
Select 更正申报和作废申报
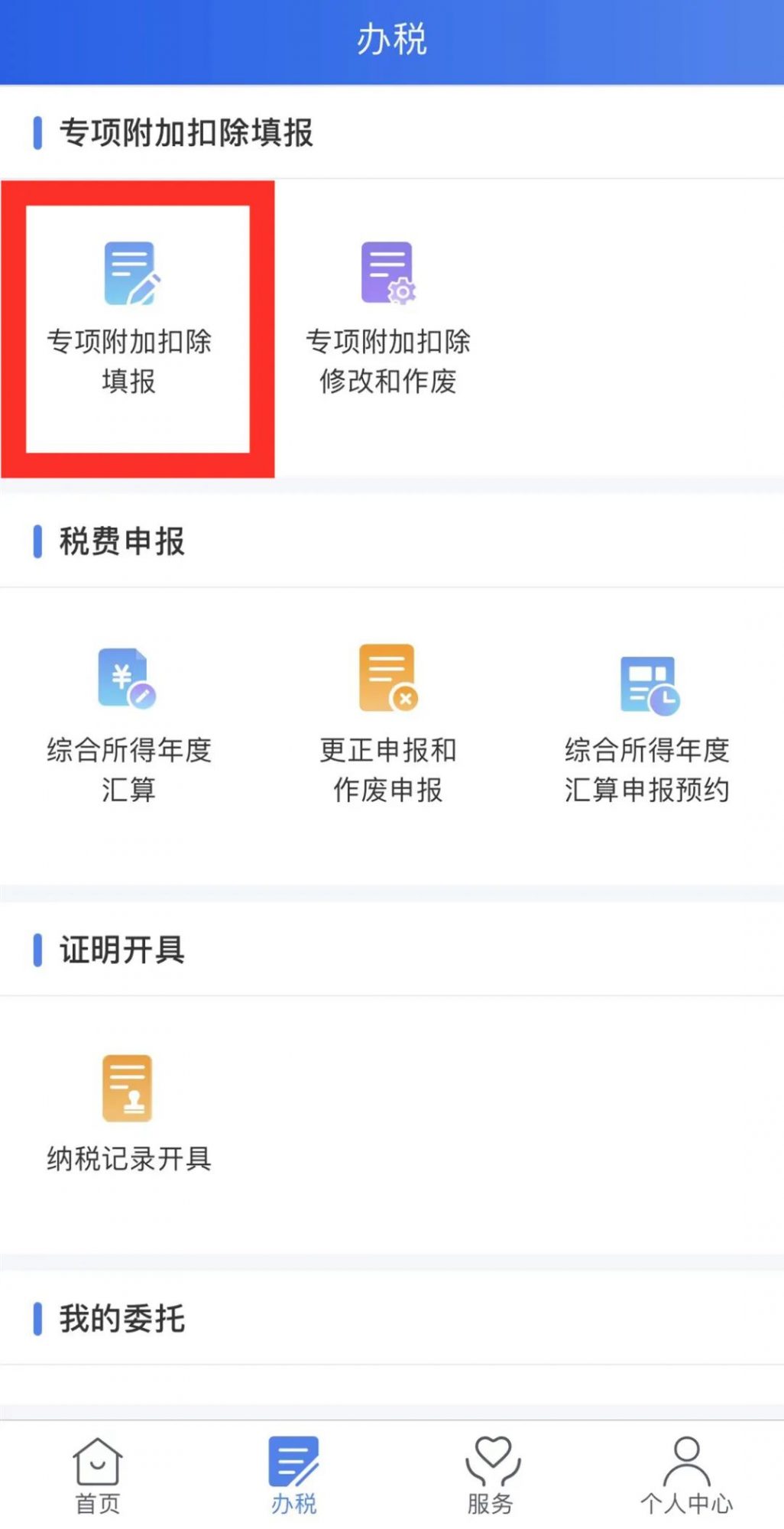click(387, 726)
